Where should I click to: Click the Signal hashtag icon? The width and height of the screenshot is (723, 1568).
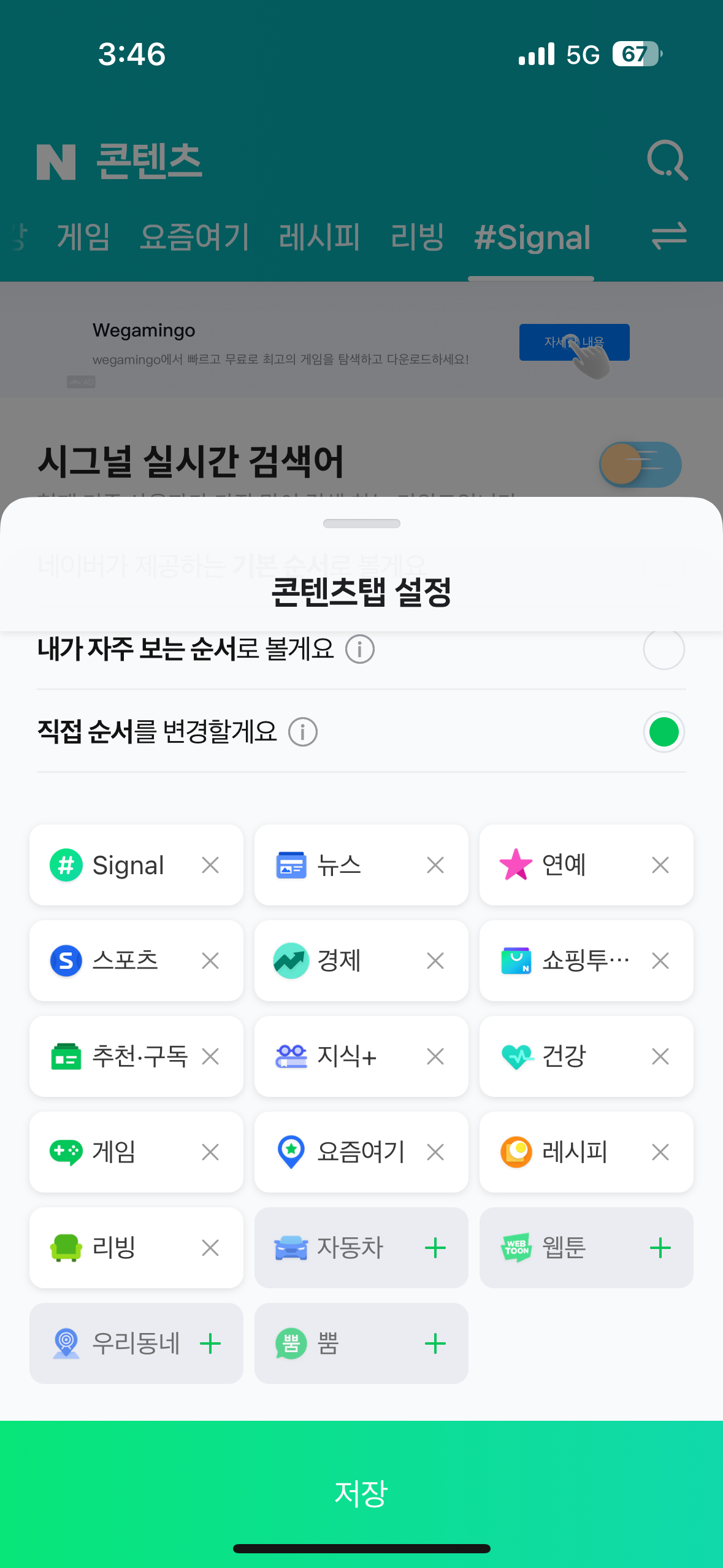point(65,865)
